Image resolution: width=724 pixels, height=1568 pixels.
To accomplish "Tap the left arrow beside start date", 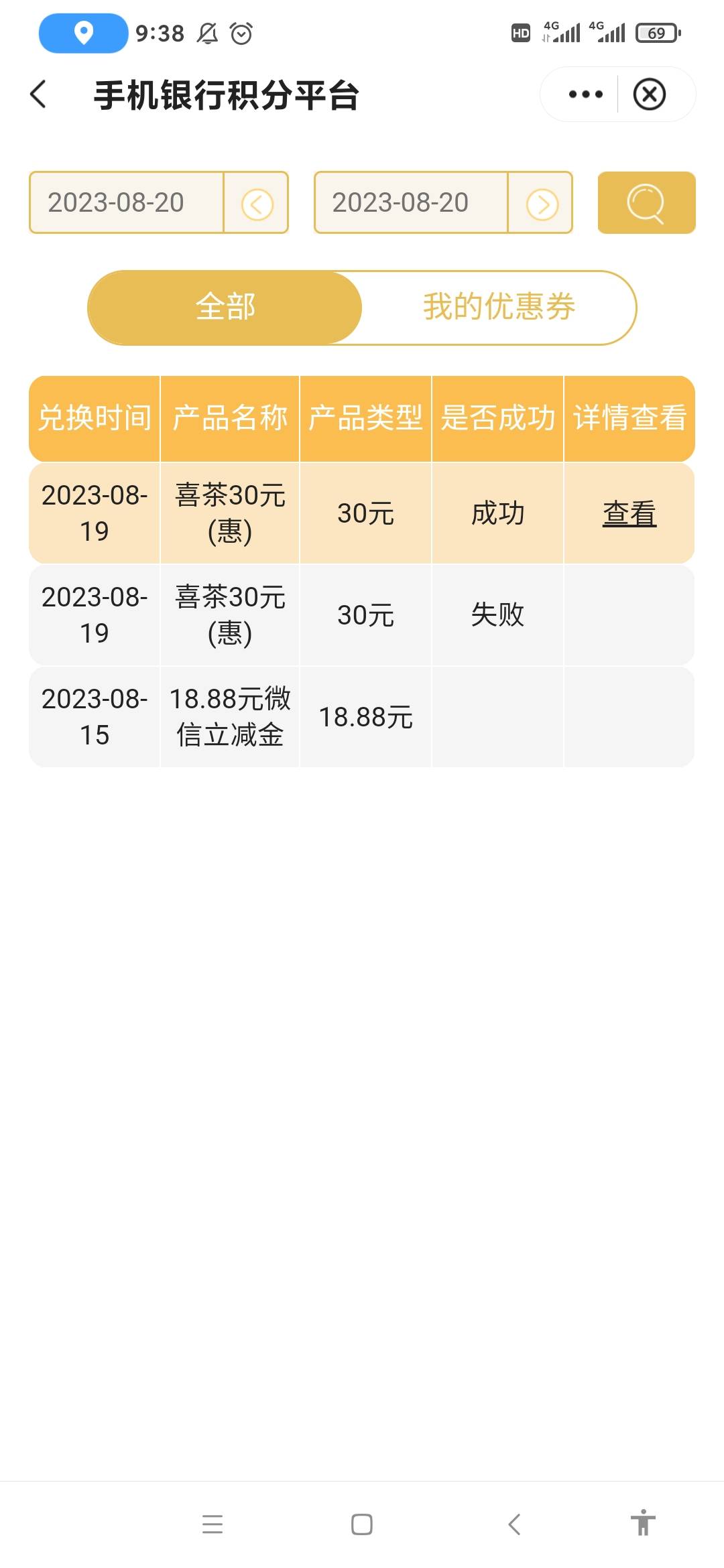I will point(257,204).
